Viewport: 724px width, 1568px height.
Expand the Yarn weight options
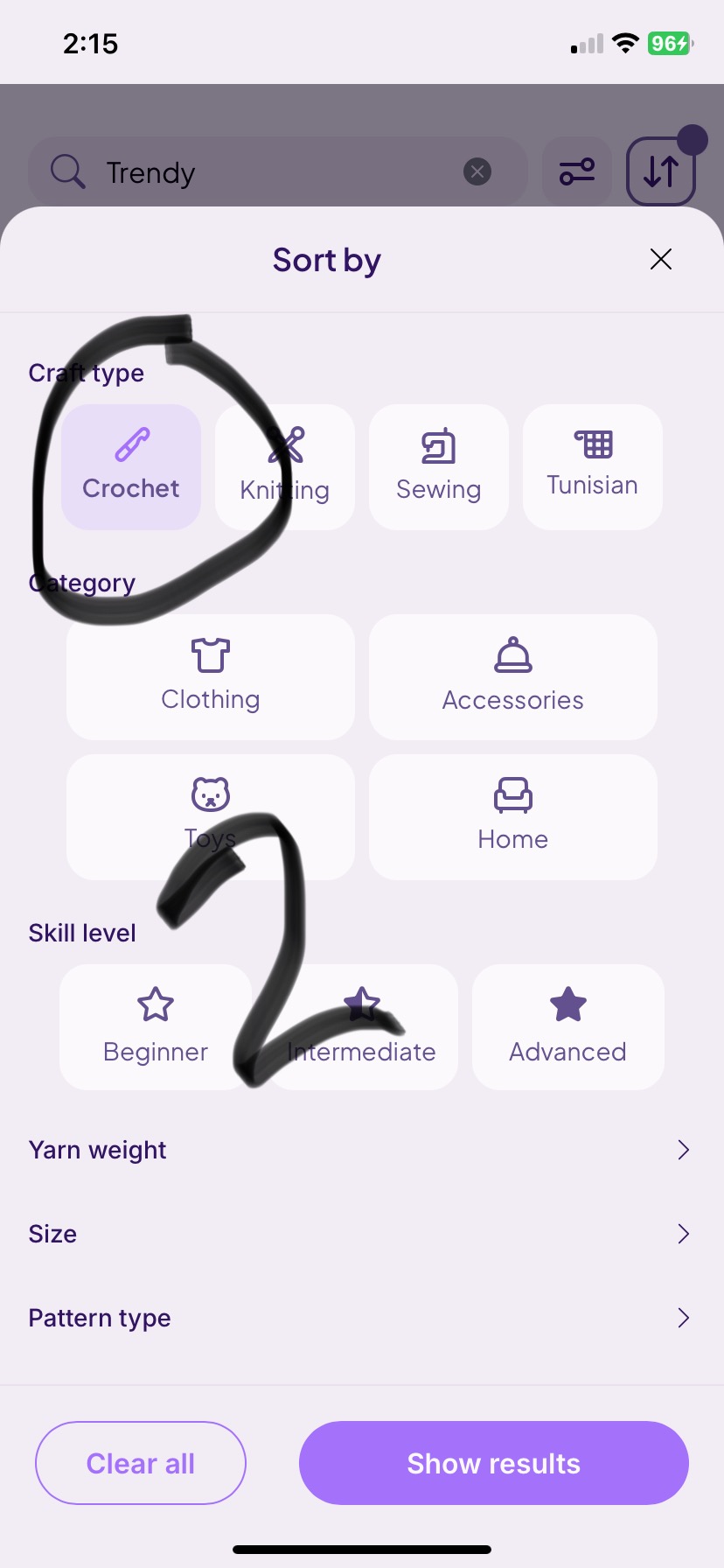click(x=362, y=1150)
